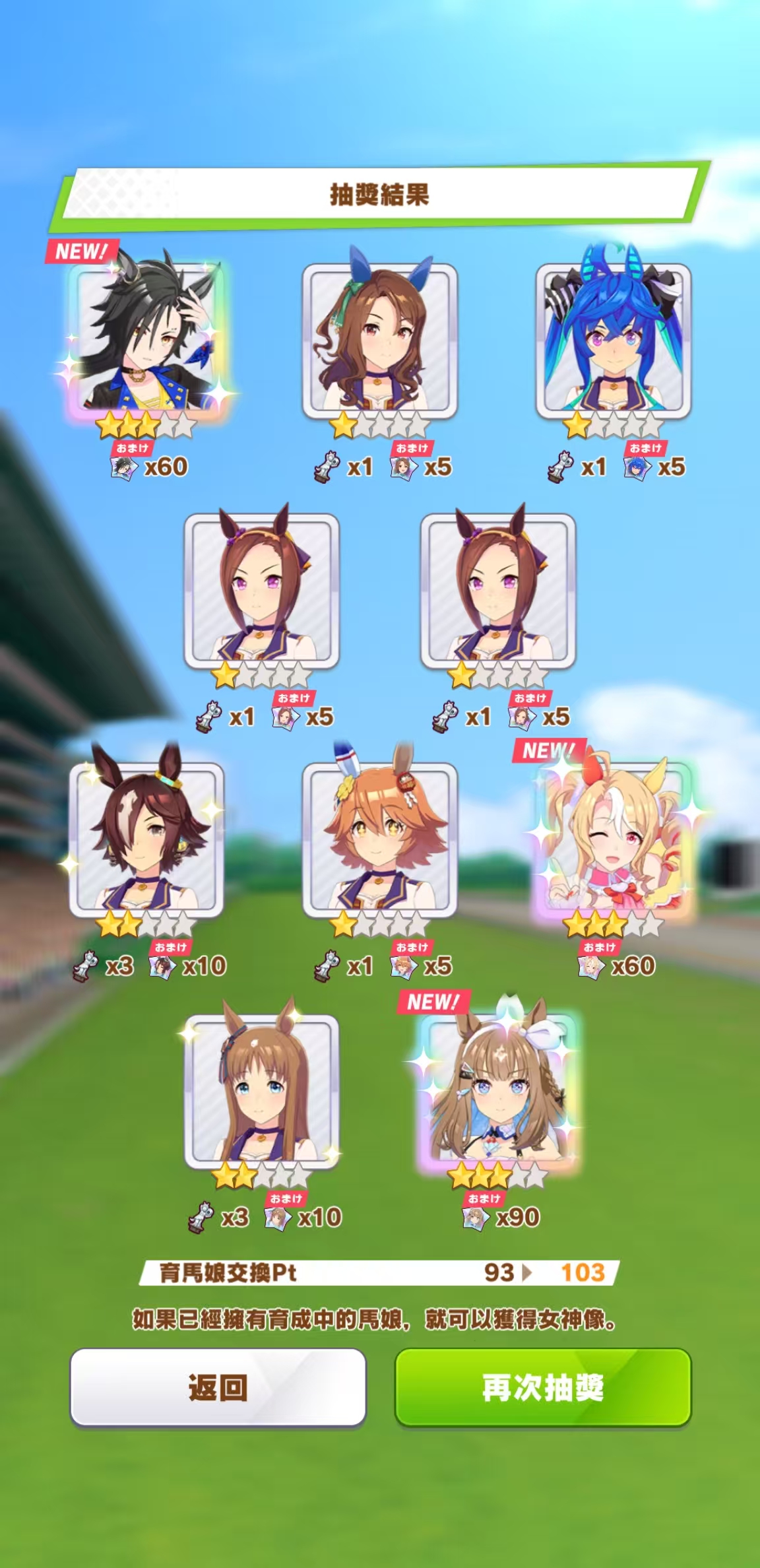This screenshot has width=760, height=1568.
Task: Tap the 返回 button to go back
Action: pyautogui.click(x=218, y=1387)
